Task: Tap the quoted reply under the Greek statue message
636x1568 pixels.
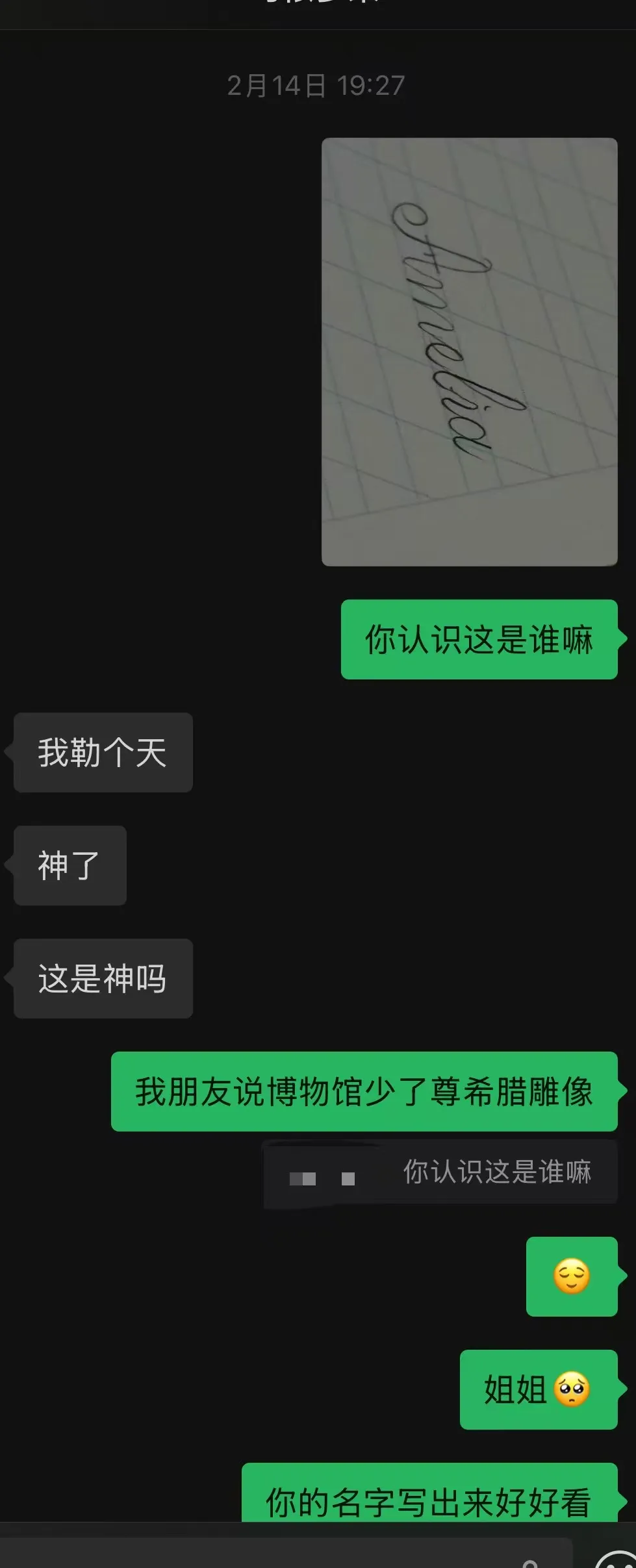Action: pyautogui.click(x=440, y=1172)
